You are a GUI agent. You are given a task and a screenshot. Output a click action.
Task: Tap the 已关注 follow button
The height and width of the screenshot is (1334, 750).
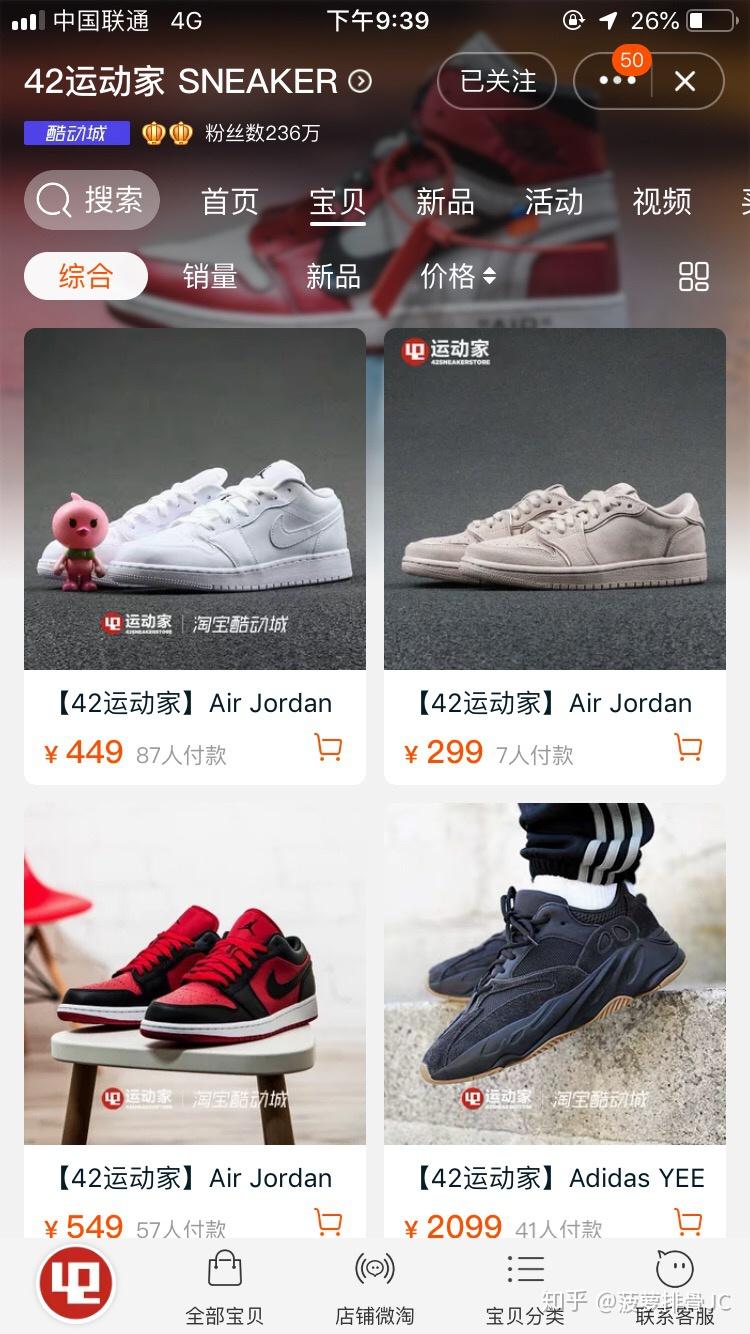498,81
